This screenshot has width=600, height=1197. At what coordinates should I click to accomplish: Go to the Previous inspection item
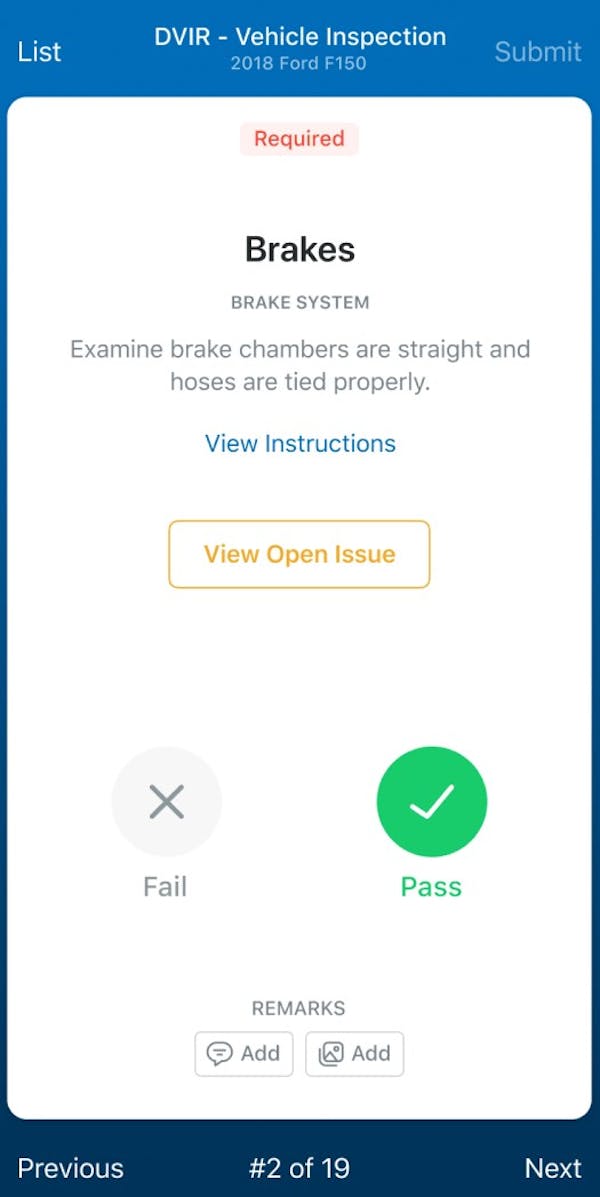coord(71,1168)
